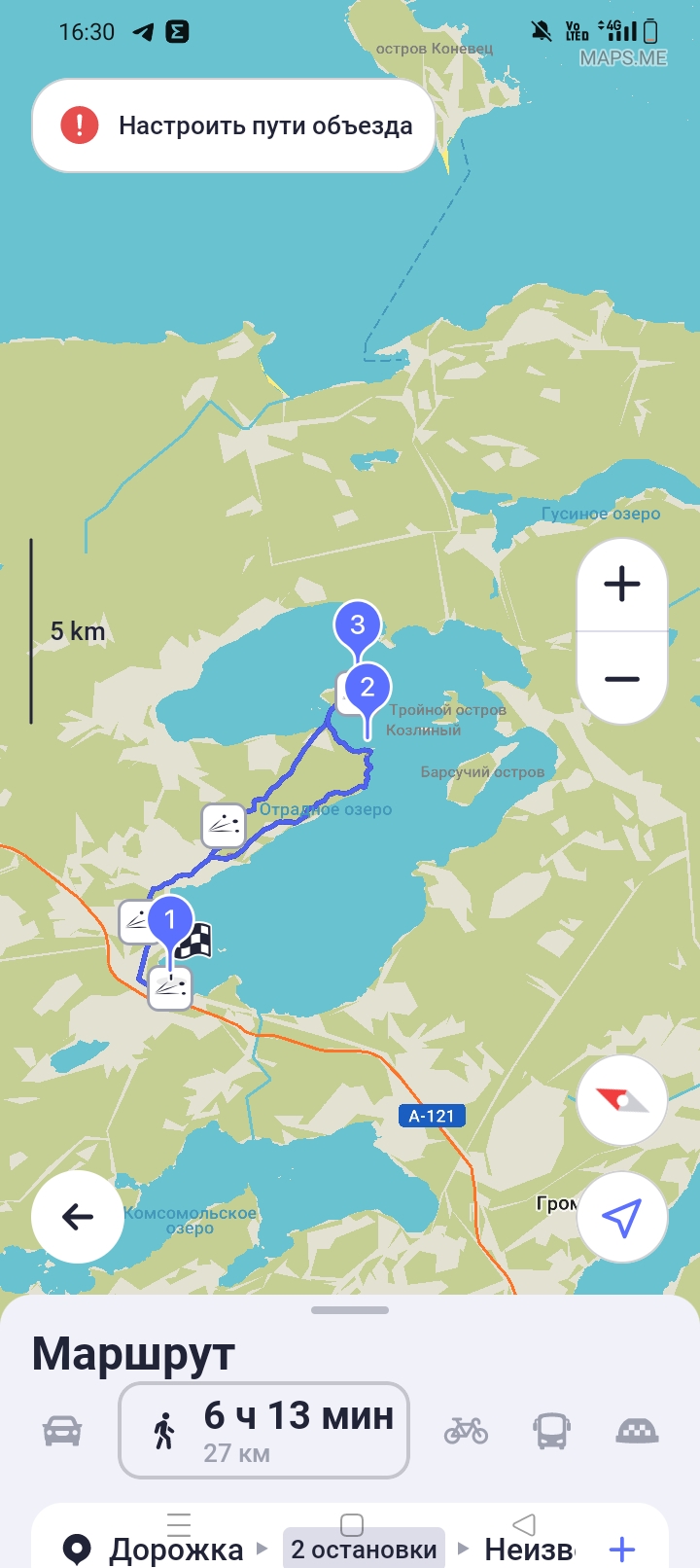Add a stop with the plus icon
The image size is (700, 1568).
(x=622, y=1549)
